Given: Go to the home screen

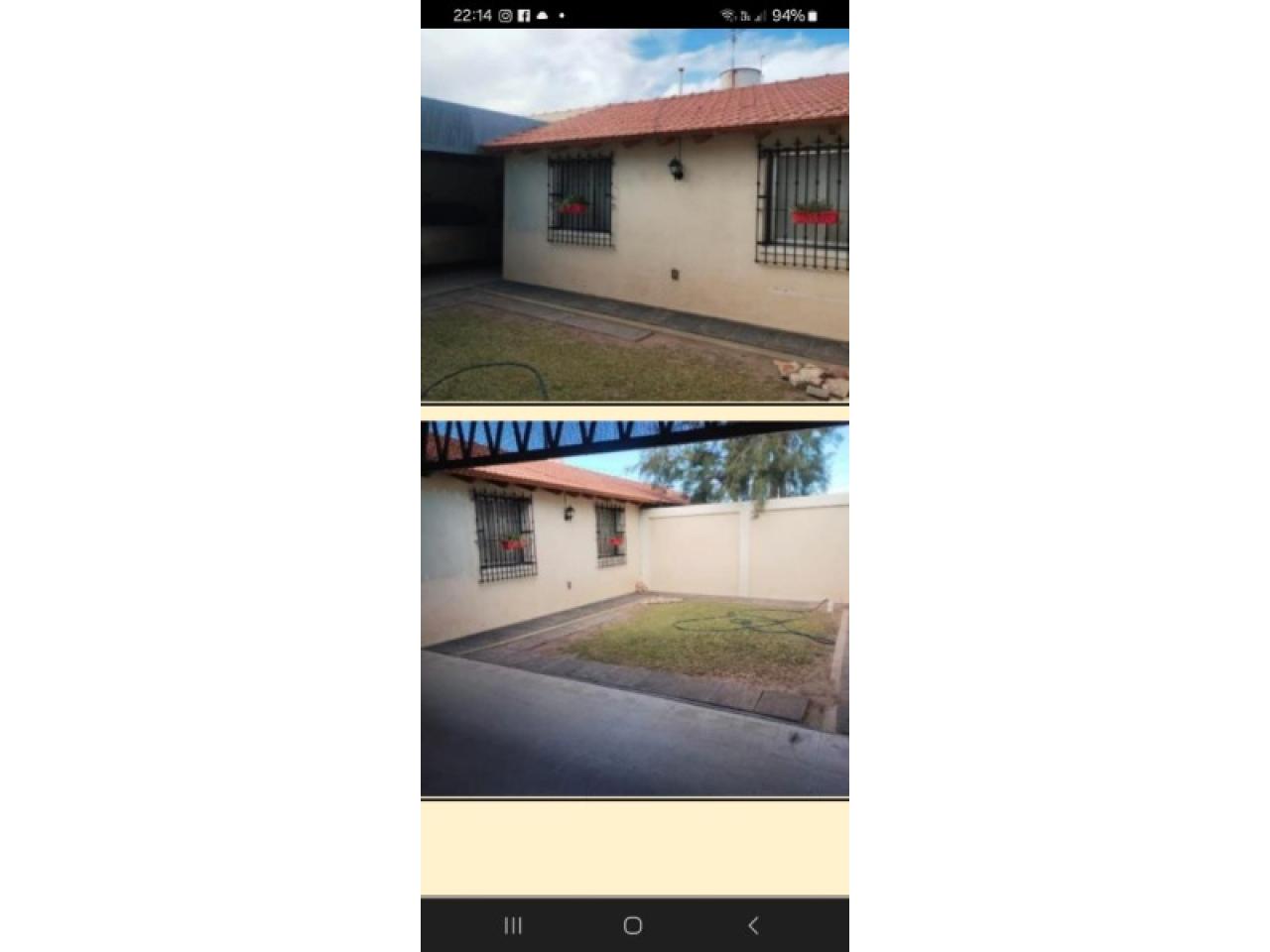Looking at the screenshot, I should (x=633, y=925).
